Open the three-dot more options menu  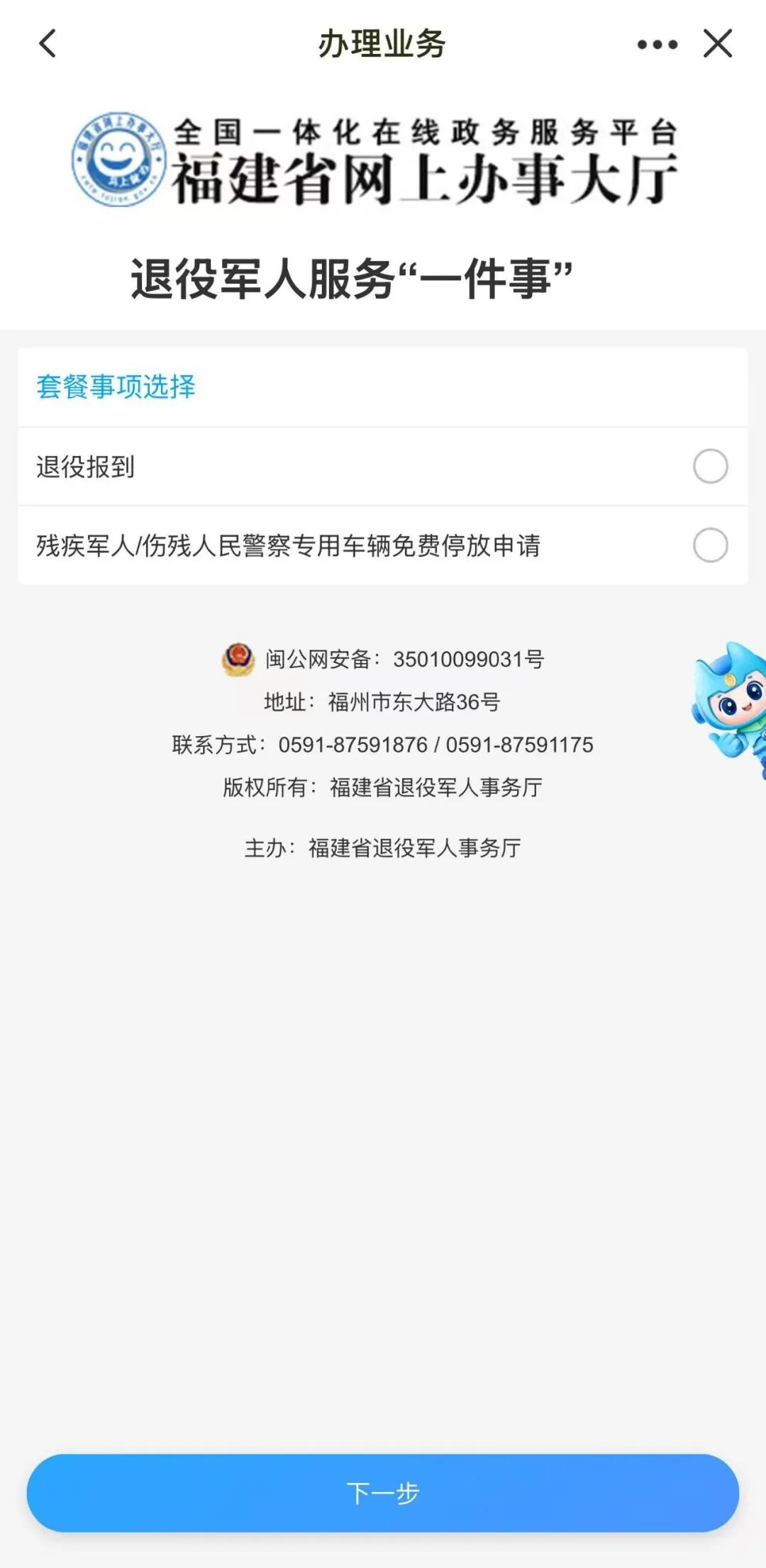[657, 44]
